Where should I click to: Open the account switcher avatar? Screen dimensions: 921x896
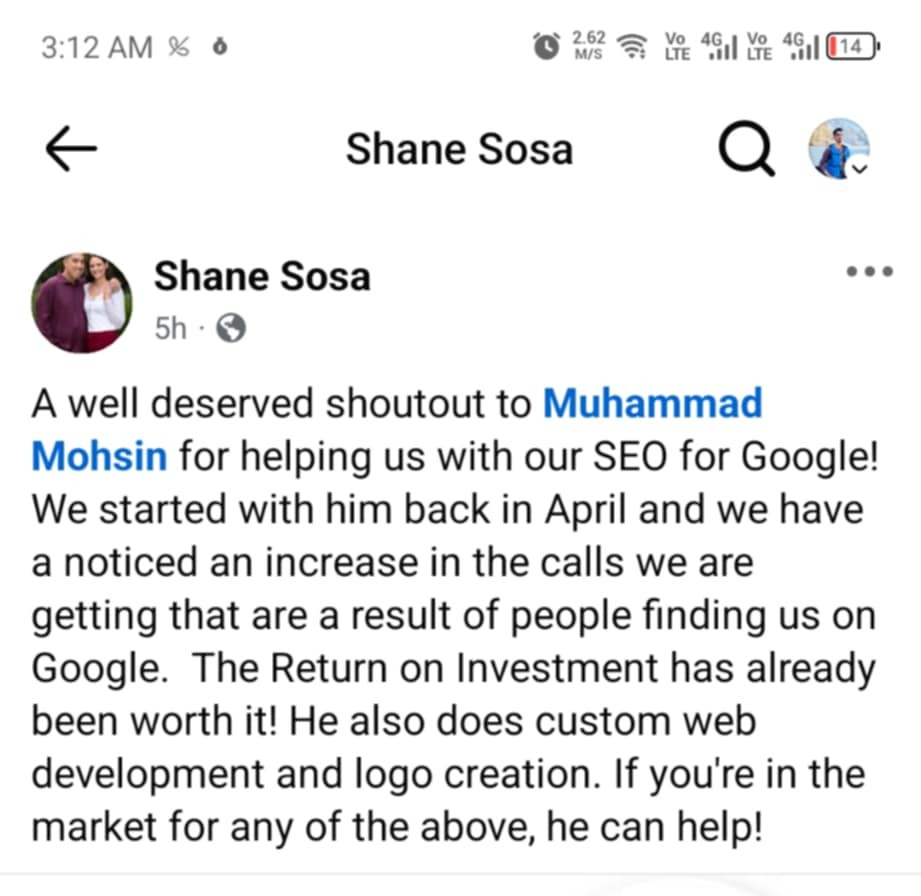tap(838, 149)
